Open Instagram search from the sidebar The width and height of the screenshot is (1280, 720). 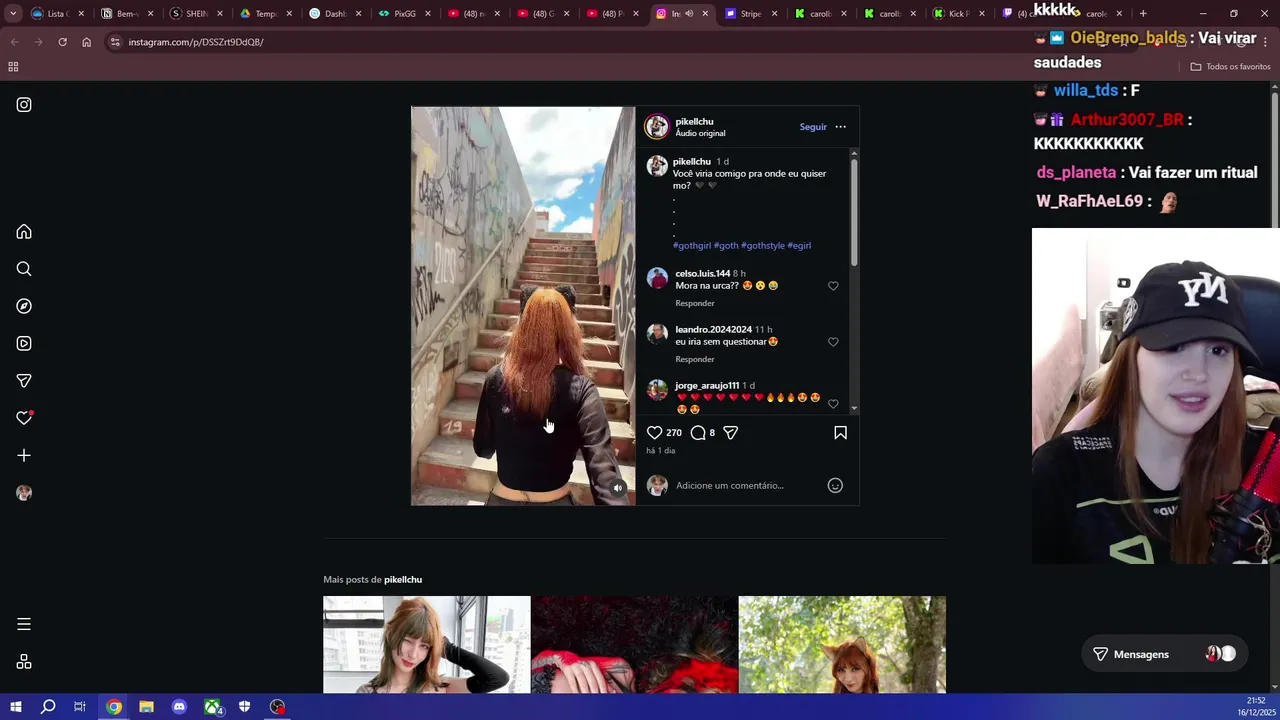(x=24, y=269)
